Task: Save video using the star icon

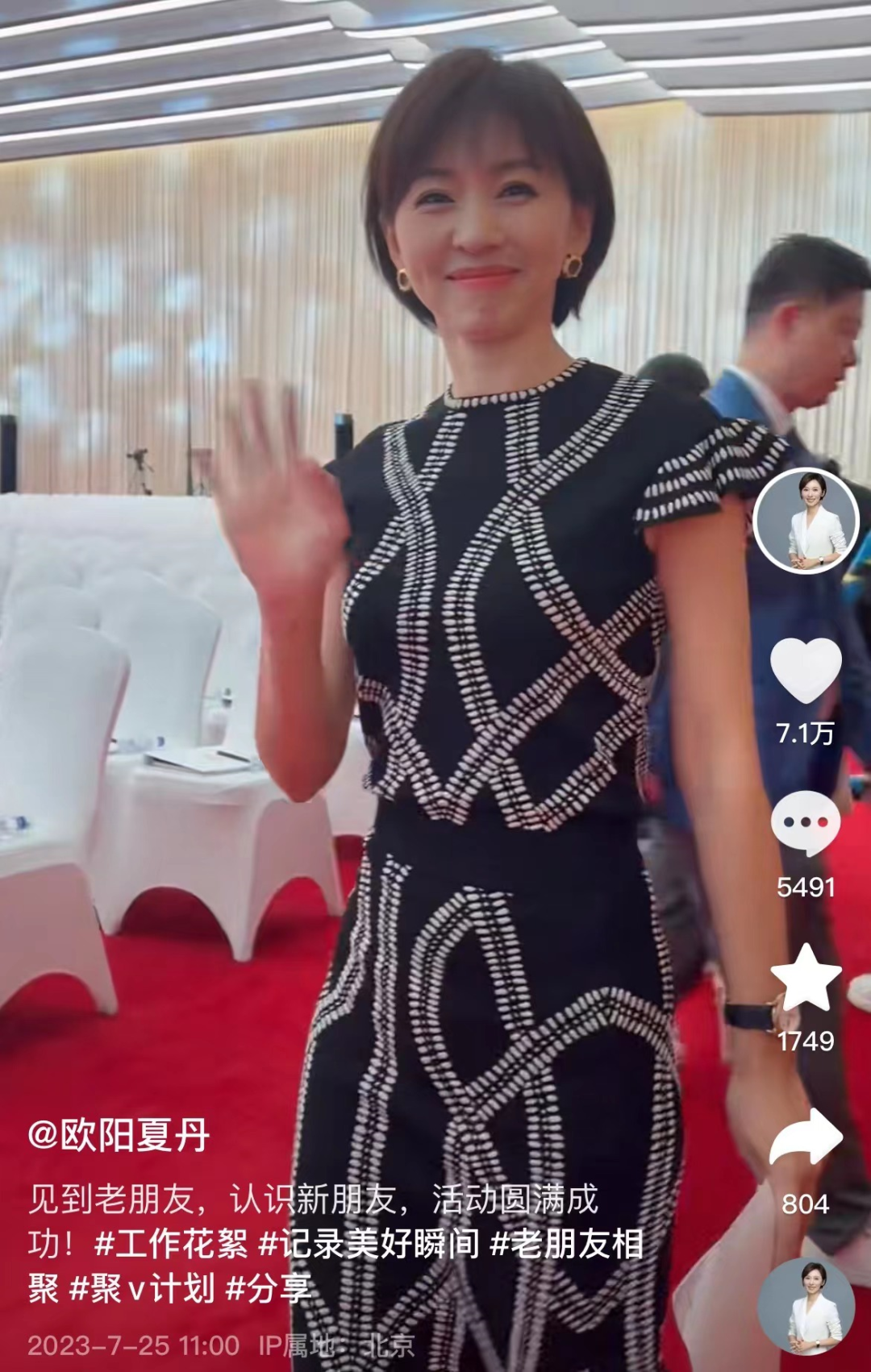Action: tap(806, 978)
